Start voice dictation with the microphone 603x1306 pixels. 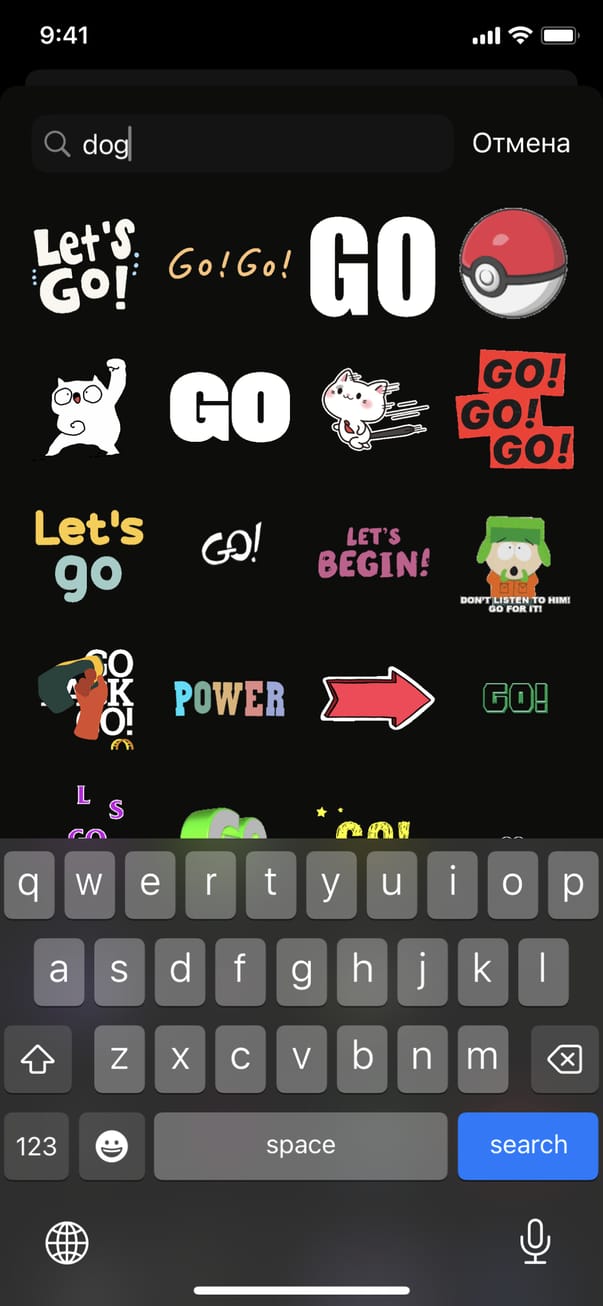click(536, 1242)
